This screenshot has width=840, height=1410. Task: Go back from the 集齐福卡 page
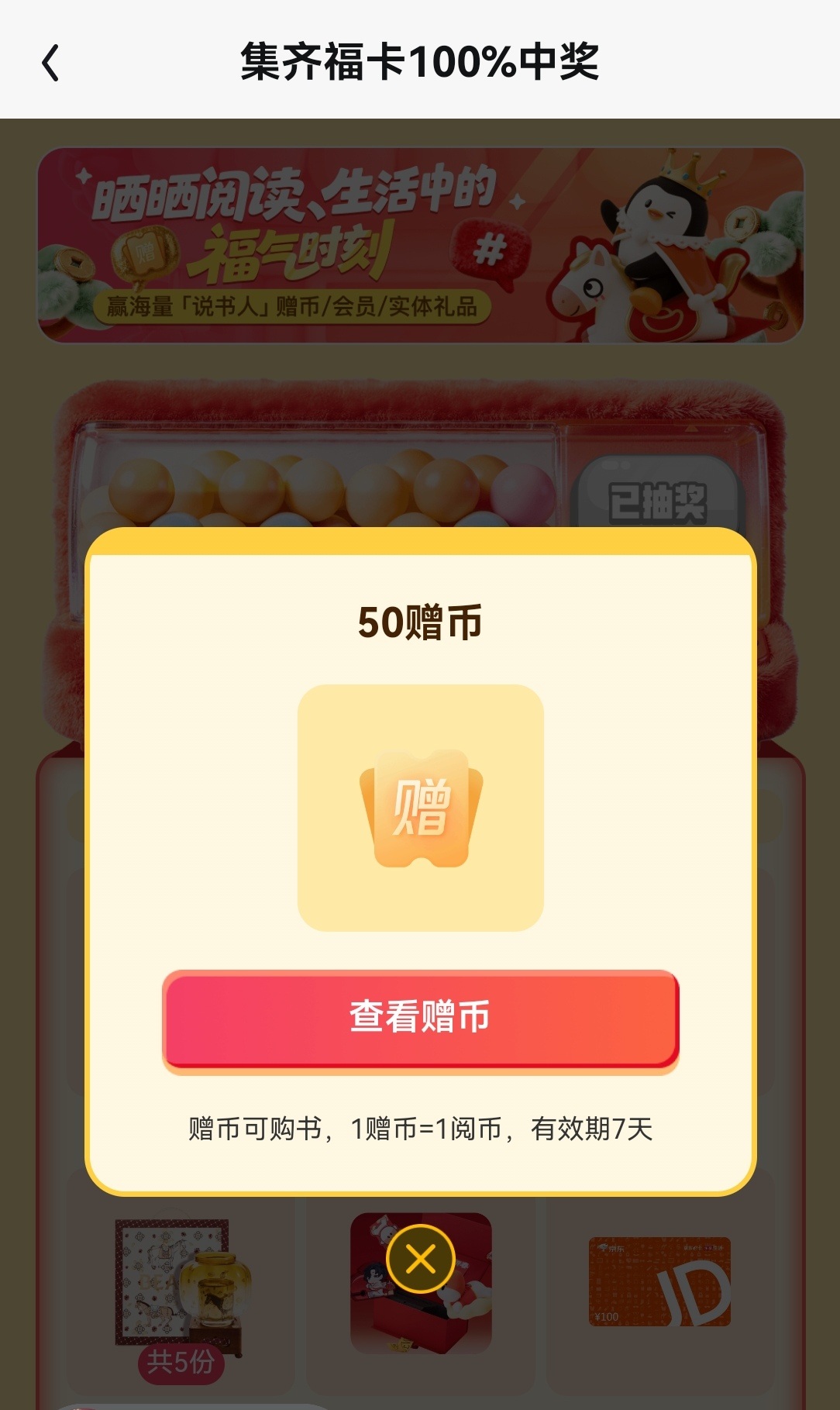51,63
